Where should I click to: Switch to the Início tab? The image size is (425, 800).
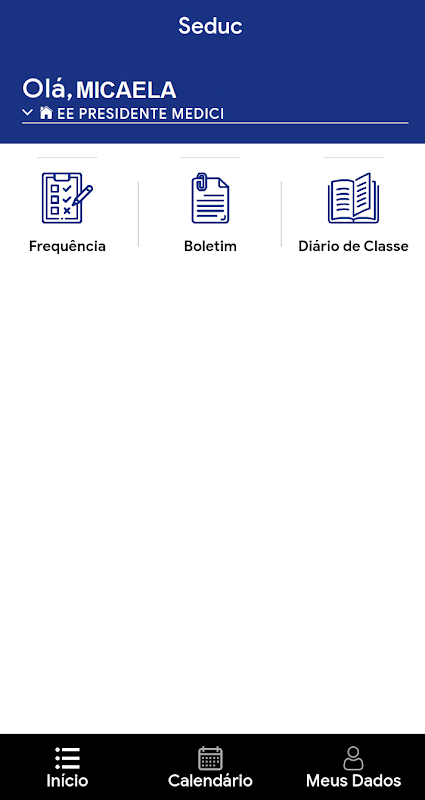click(67, 767)
